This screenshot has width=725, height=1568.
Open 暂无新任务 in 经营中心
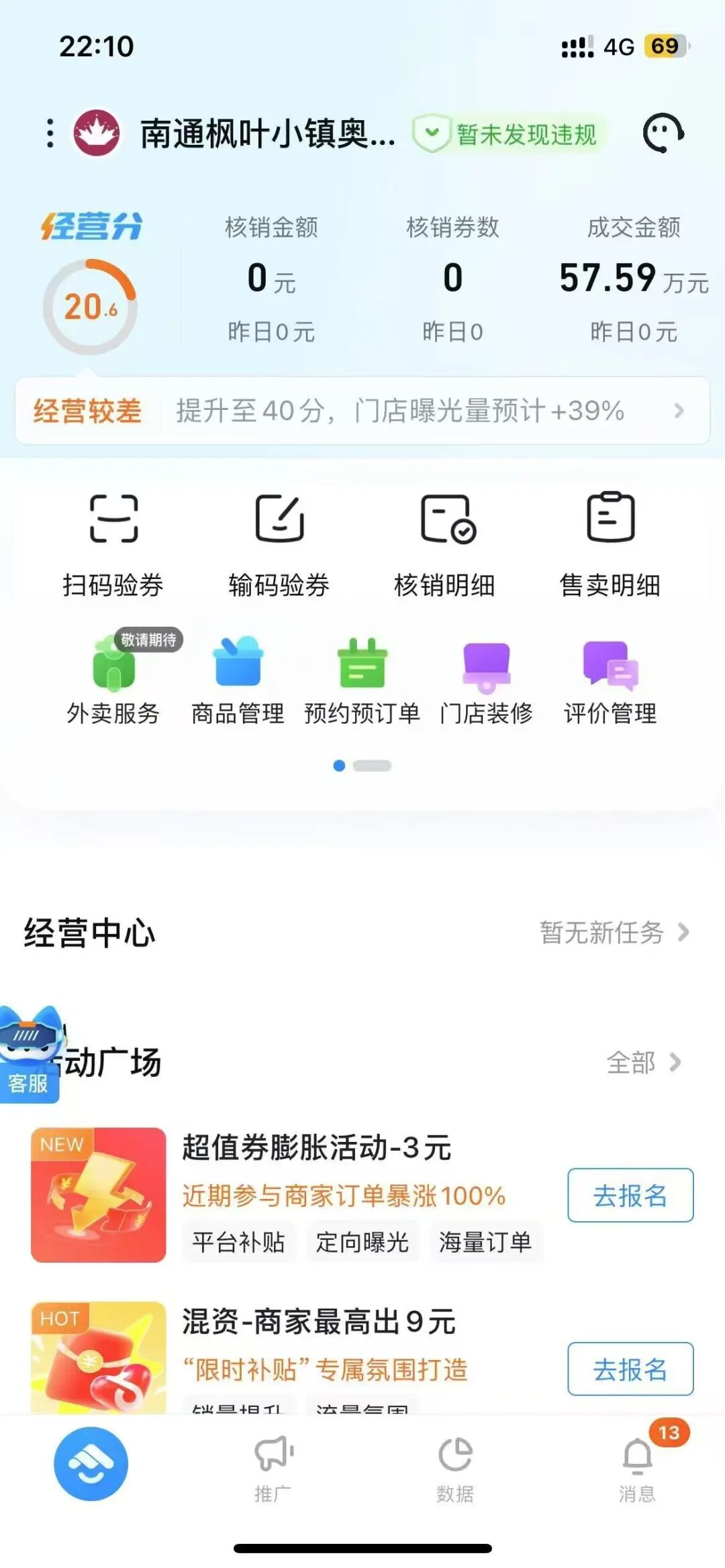pyautogui.click(x=614, y=933)
